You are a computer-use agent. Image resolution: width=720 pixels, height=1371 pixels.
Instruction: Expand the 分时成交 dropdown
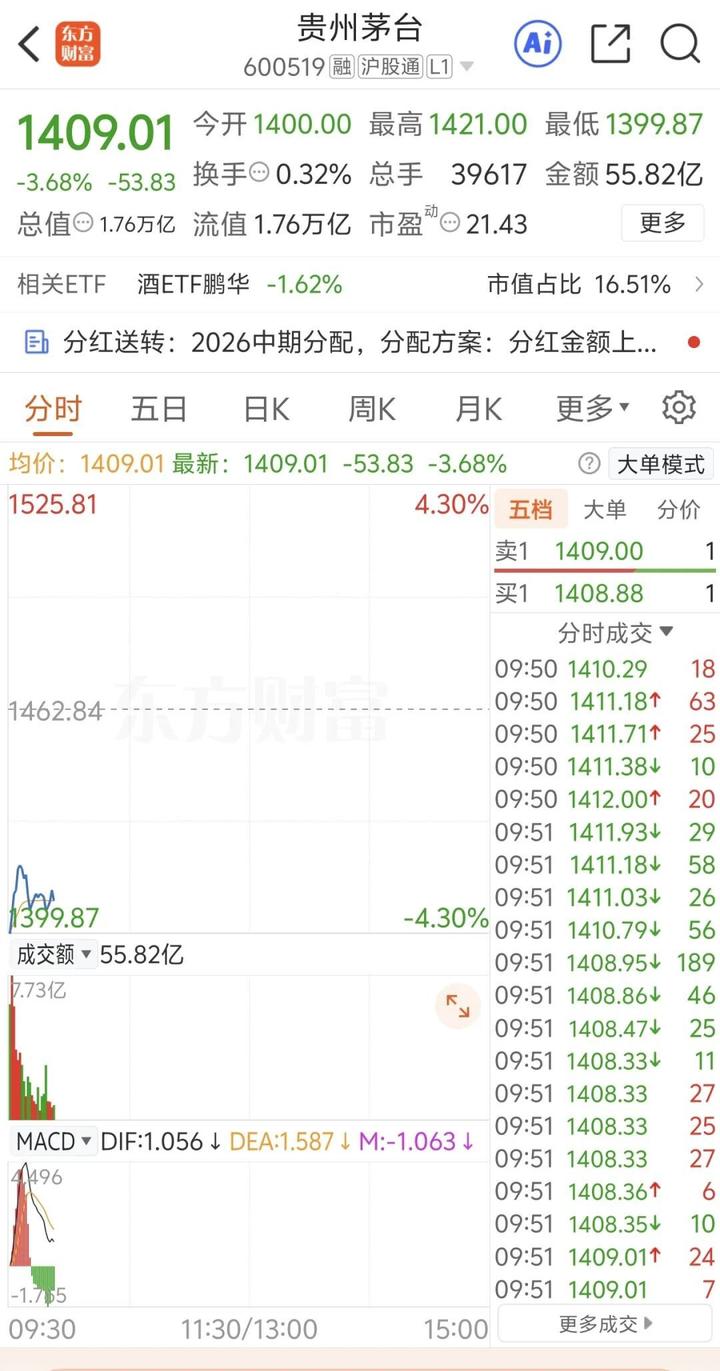click(x=615, y=632)
